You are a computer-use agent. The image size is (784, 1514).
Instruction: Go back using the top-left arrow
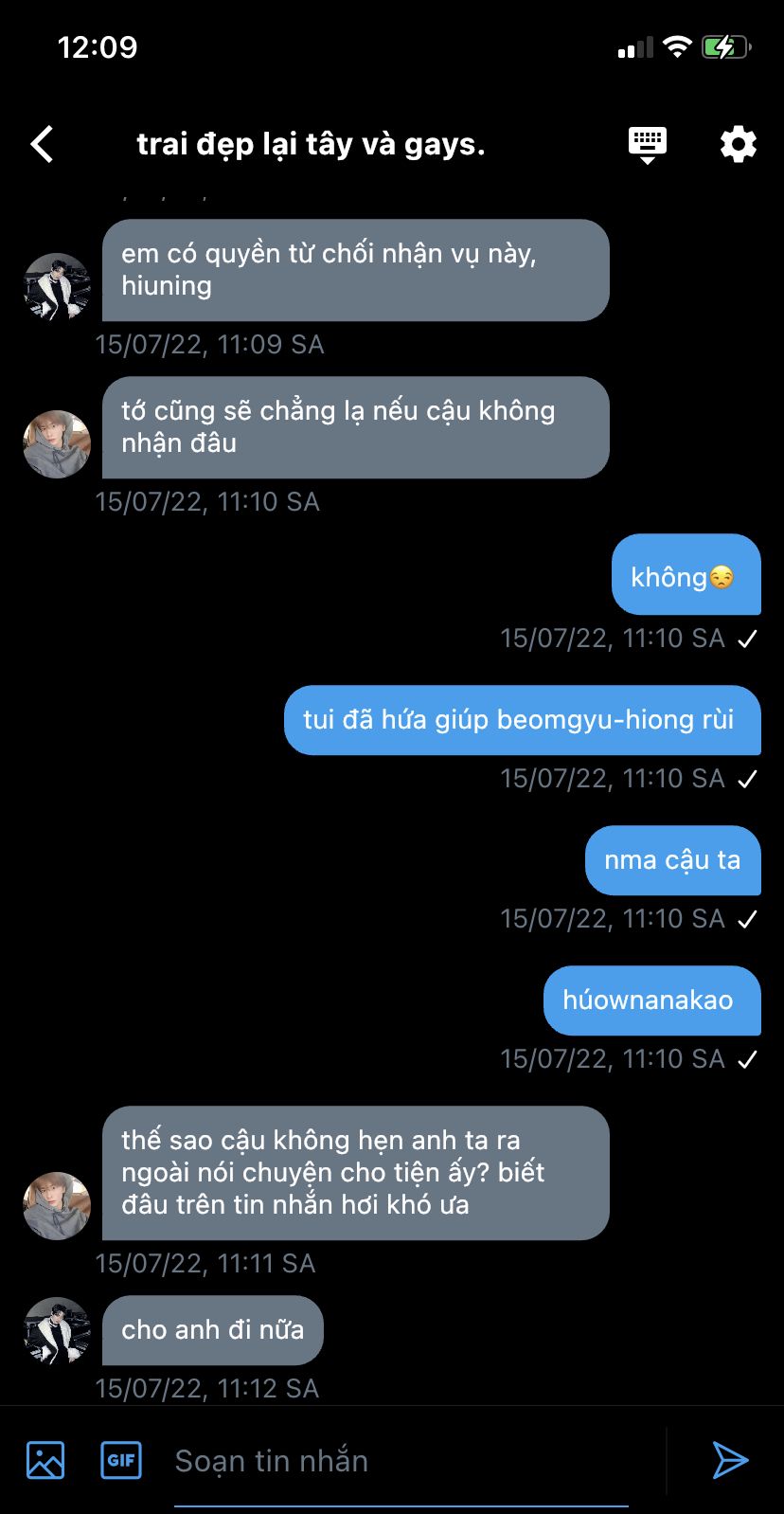pos(43,144)
